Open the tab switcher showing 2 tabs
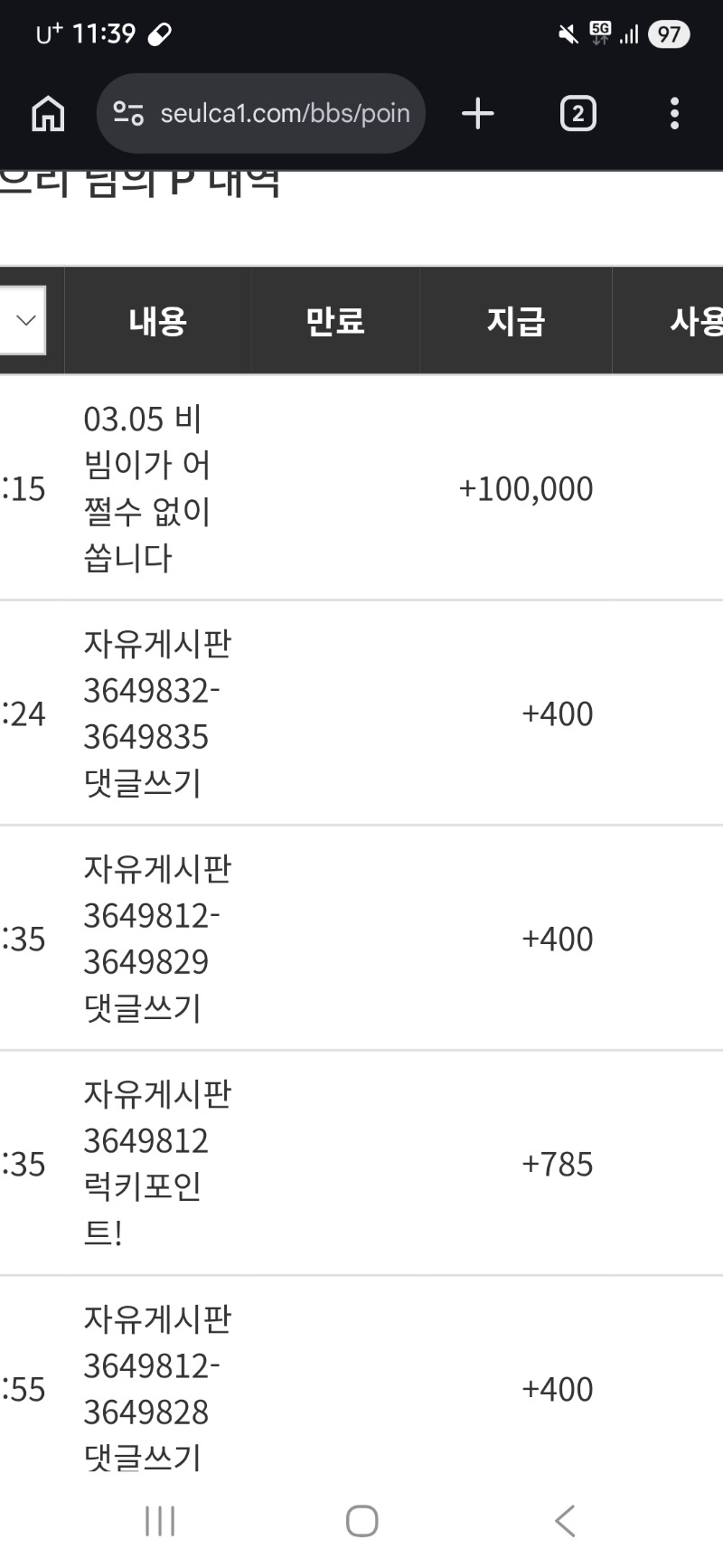Screen dimensions: 723x1568 point(577,114)
